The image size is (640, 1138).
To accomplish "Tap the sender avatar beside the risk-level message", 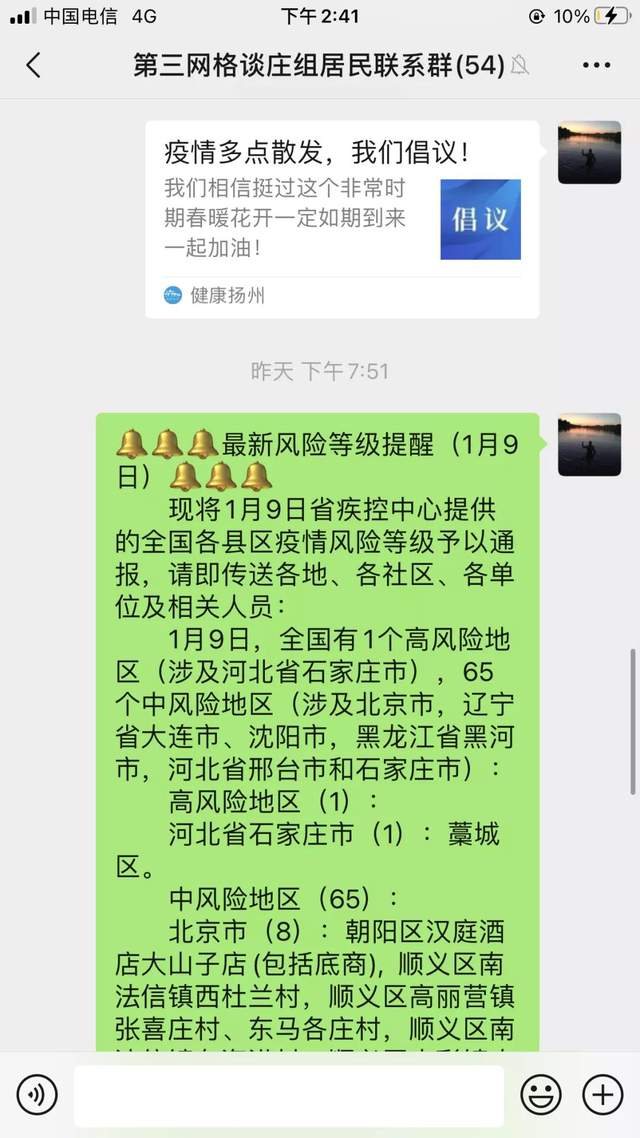I will (x=589, y=444).
